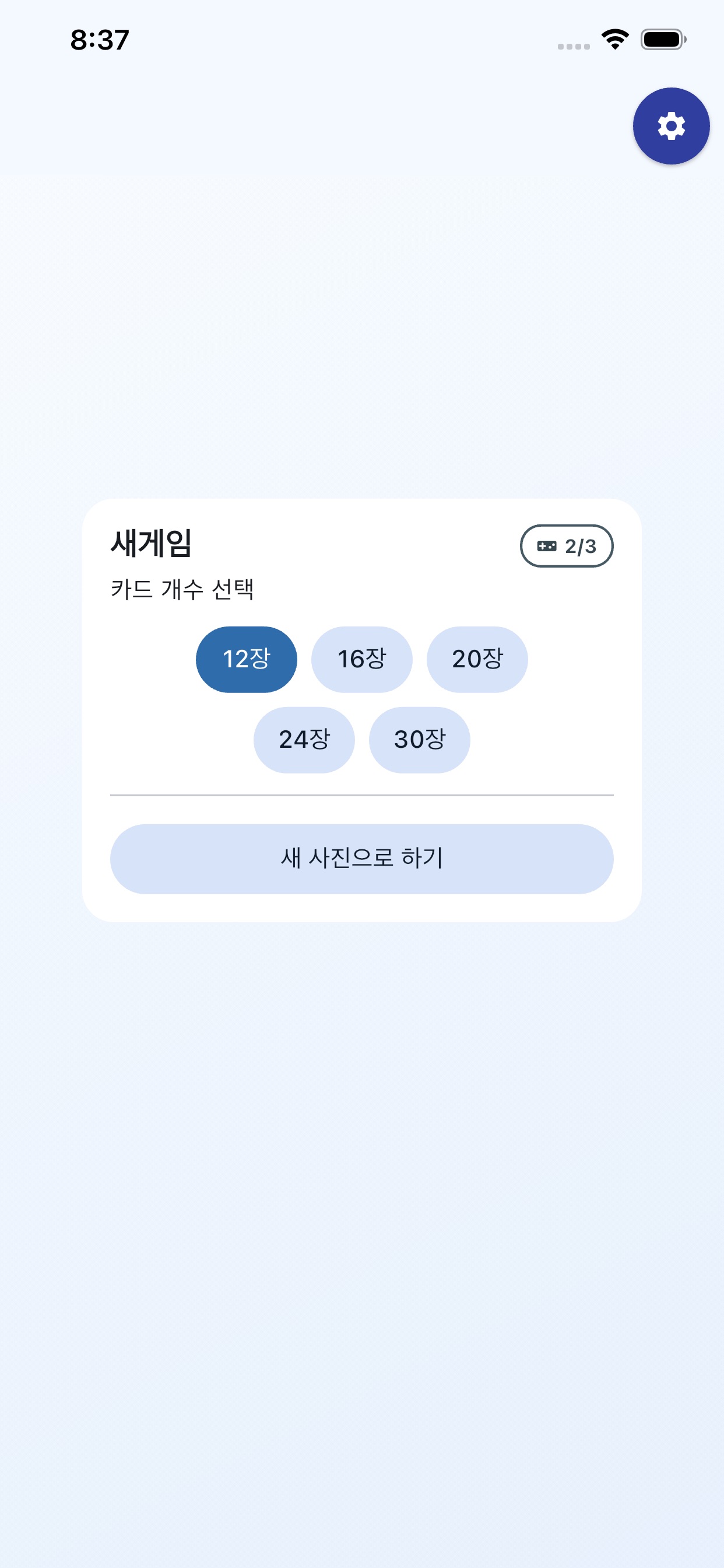Select the 12장 card count chip
The height and width of the screenshot is (1568, 724).
[x=247, y=659]
